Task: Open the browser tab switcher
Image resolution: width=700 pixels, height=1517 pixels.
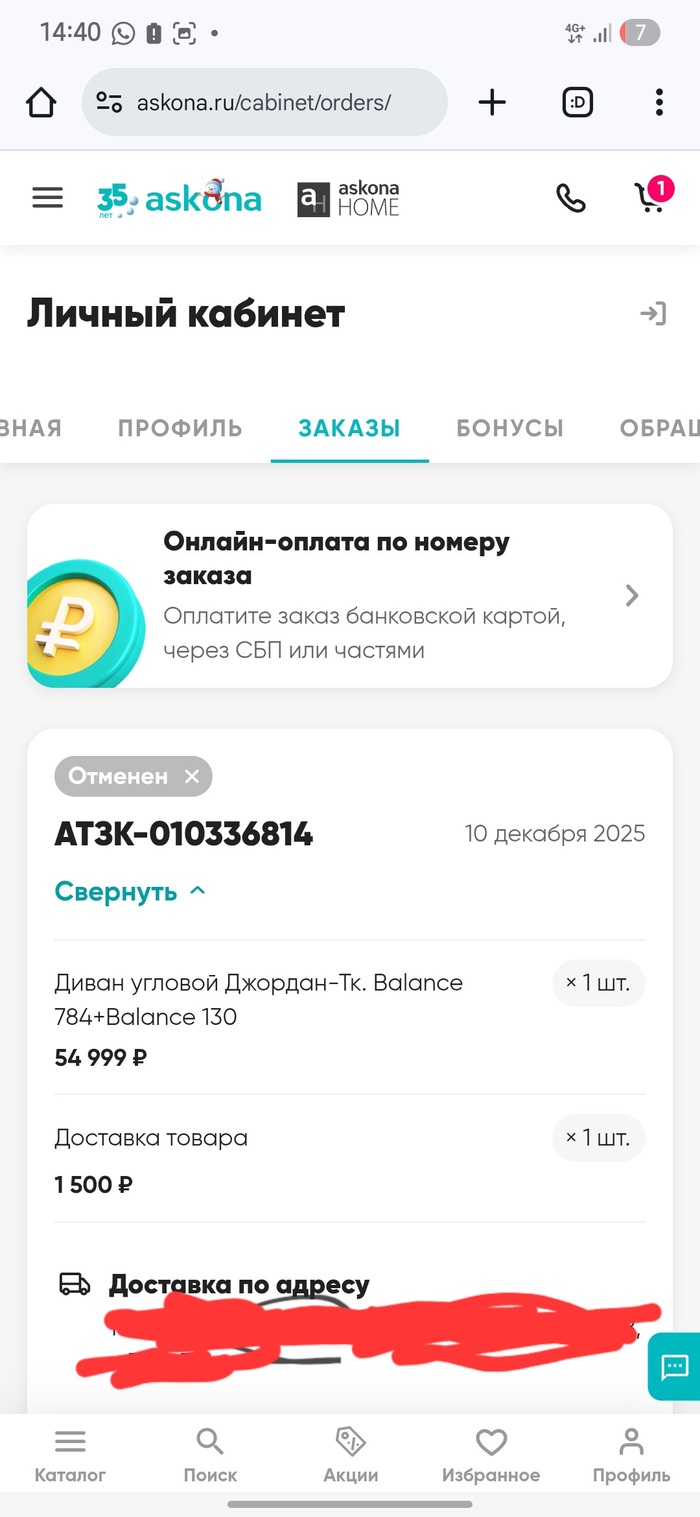Action: (577, 102)
